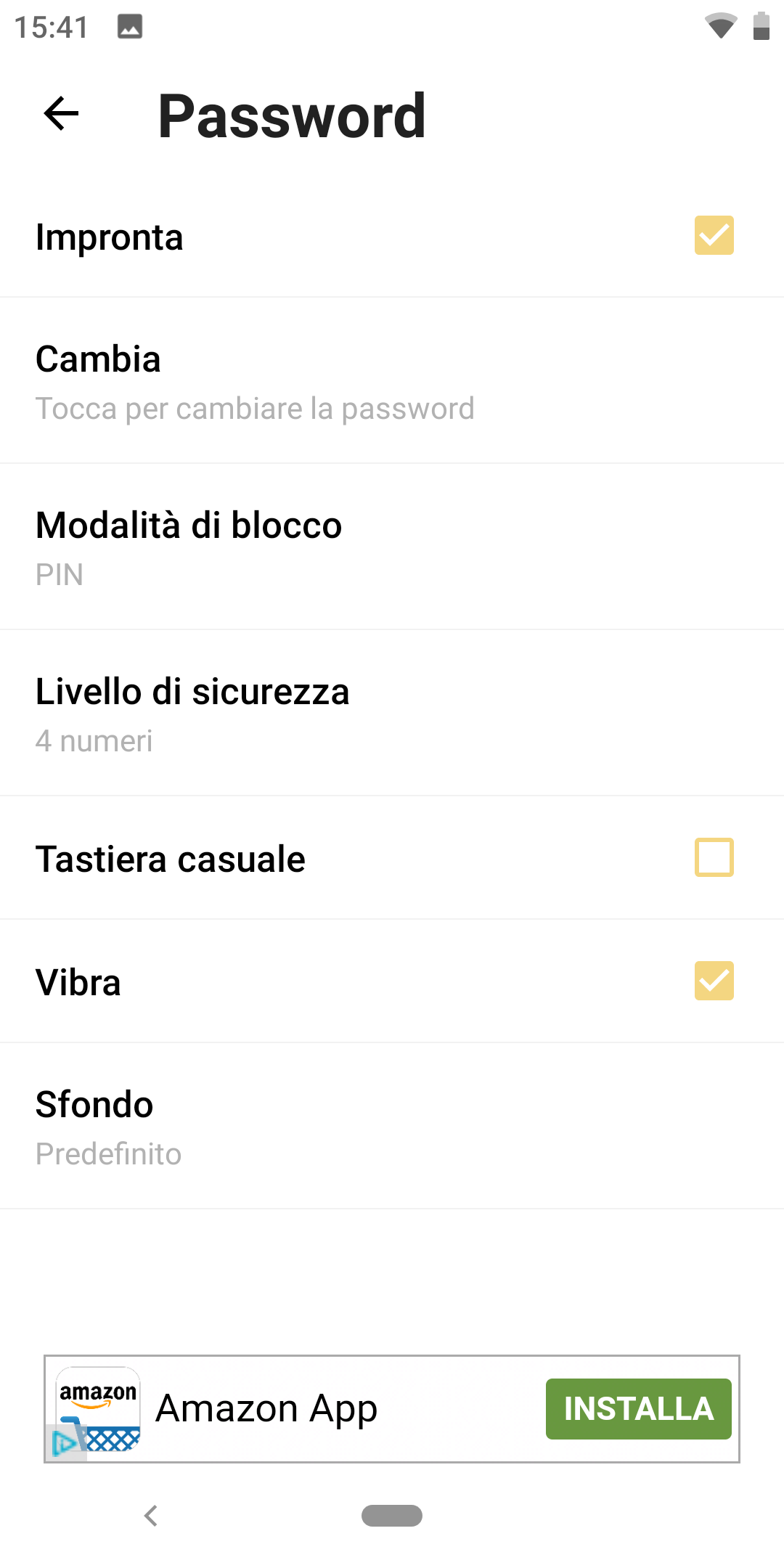Open Livello di sicurezza setting
The width and height of the screenshot is (784, 1568).
[392, 714]
